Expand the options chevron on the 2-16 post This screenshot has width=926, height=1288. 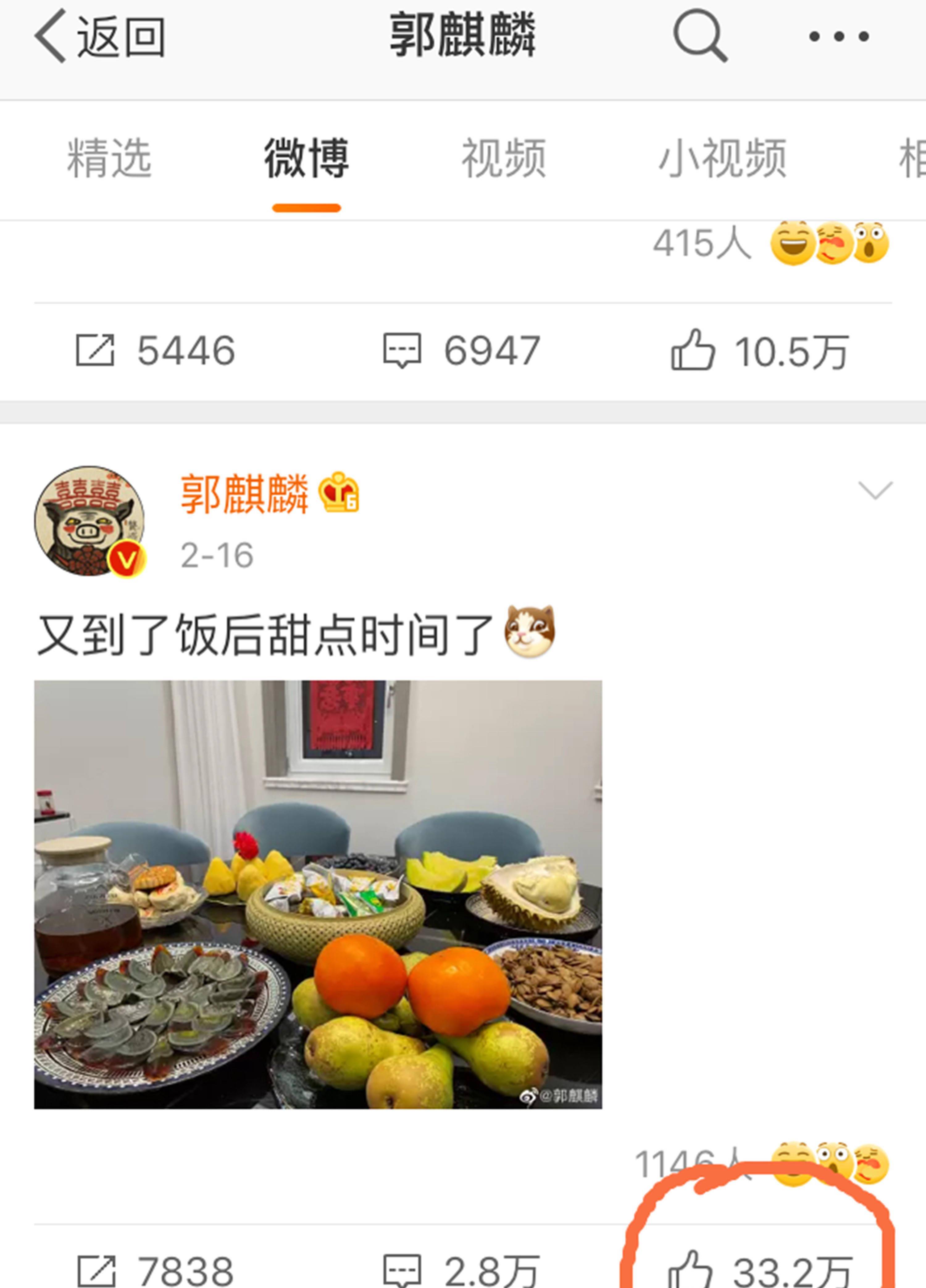pyautogui.click(x=875, y=490)
